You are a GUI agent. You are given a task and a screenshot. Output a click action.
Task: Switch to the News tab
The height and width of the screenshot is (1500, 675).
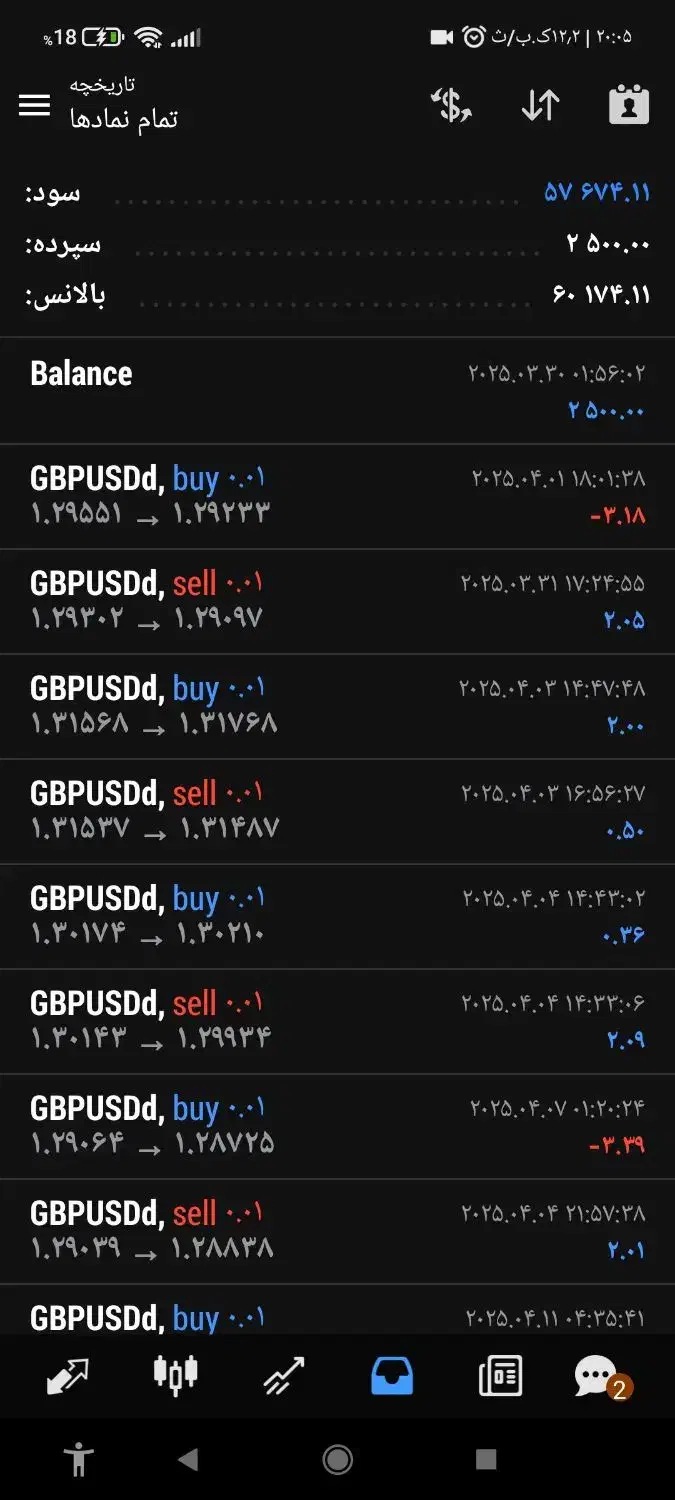click(500, 1376)
